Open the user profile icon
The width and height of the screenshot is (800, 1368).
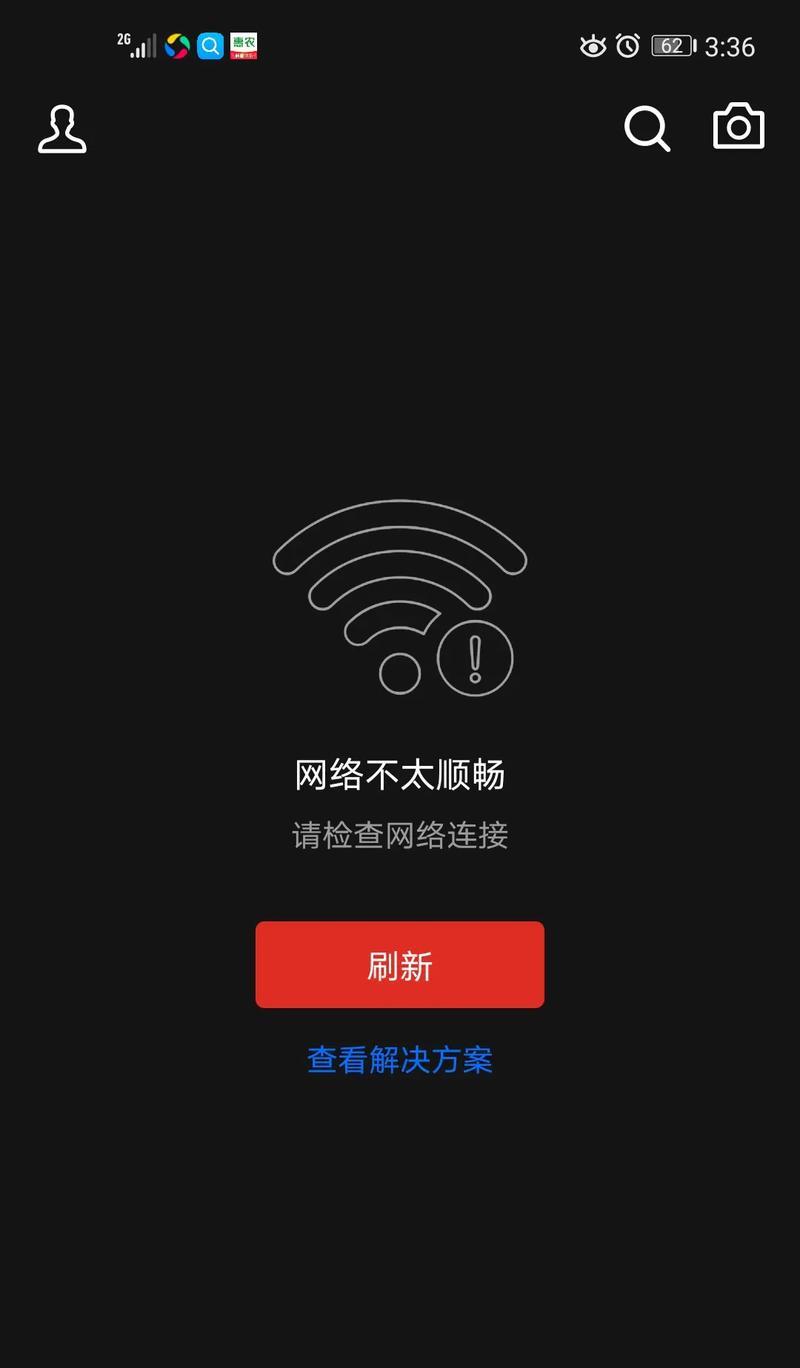[x=62, y=129]
